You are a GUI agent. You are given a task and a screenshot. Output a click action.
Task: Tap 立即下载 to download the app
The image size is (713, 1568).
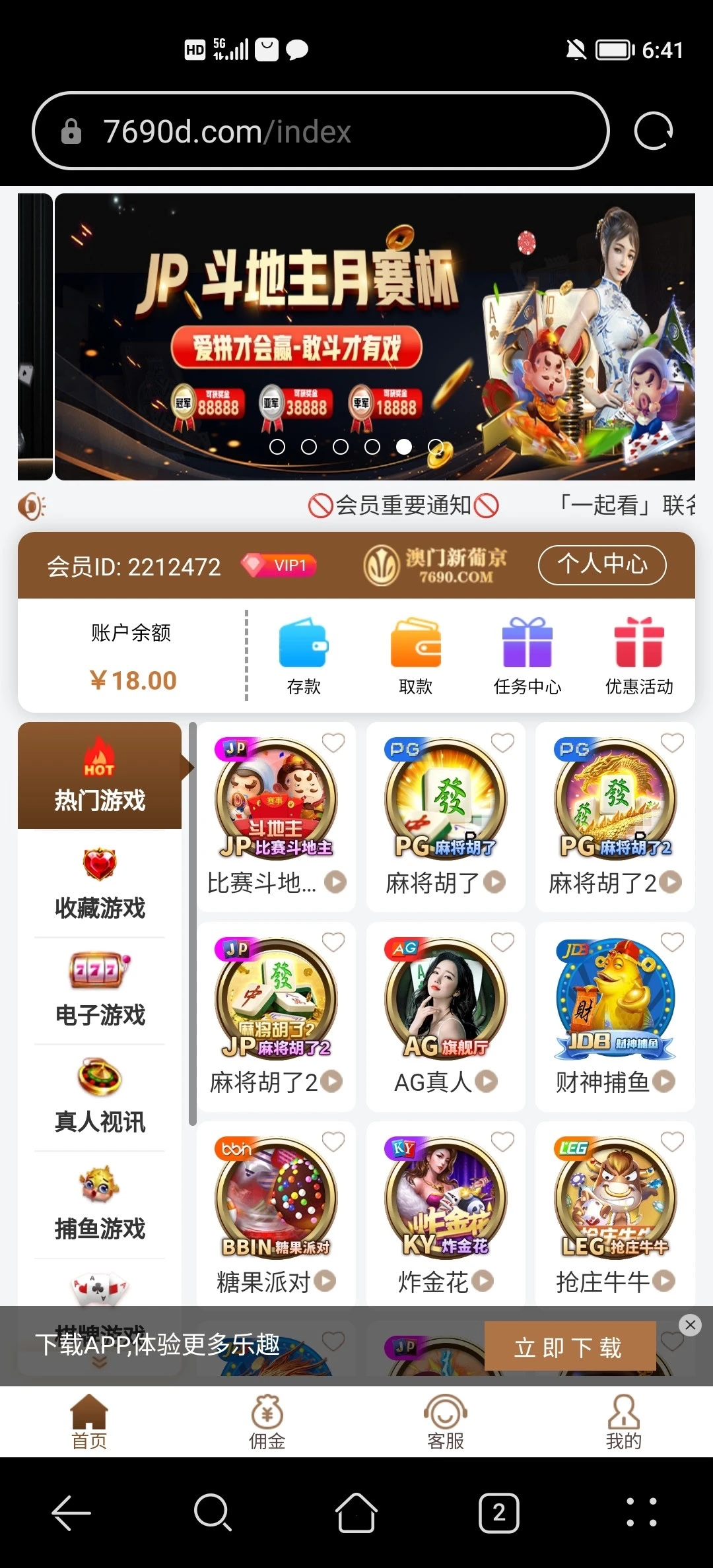[x=570, y=1346]
